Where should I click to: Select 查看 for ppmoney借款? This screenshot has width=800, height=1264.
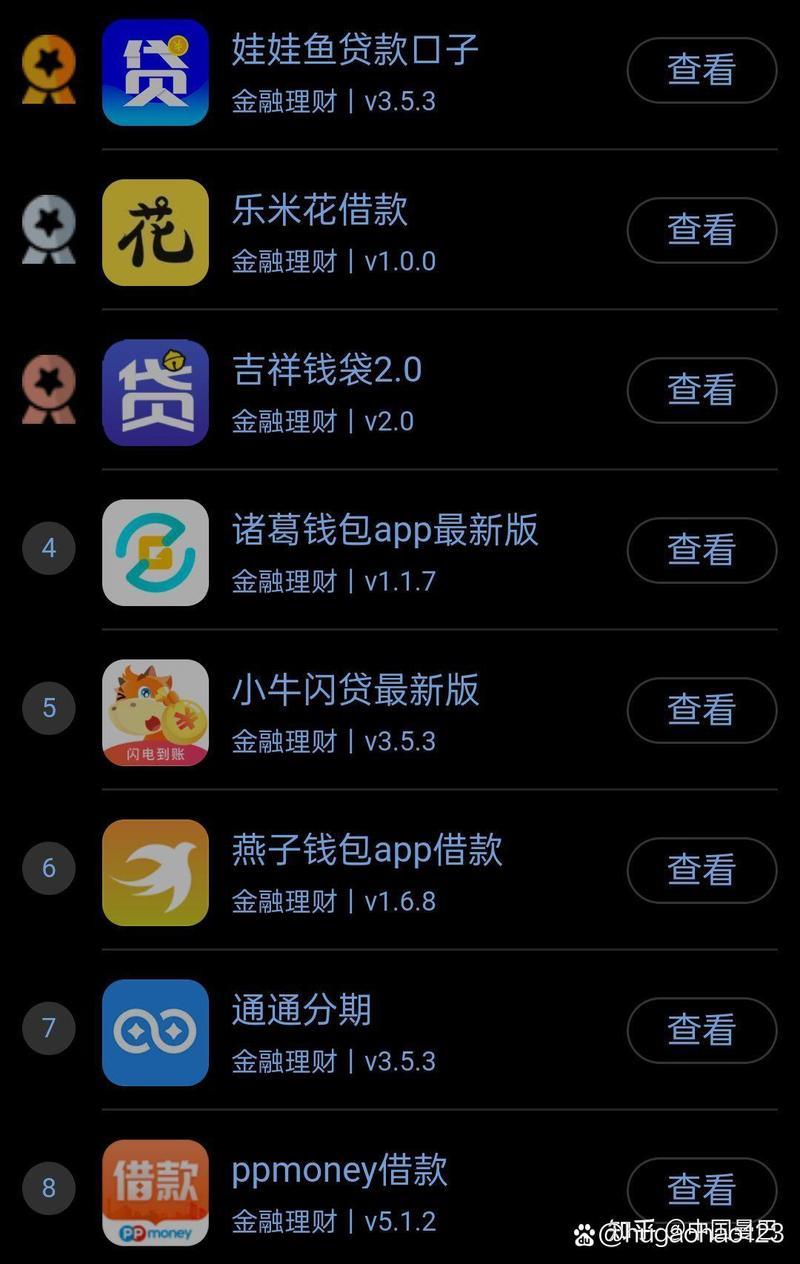point(701,1190)
